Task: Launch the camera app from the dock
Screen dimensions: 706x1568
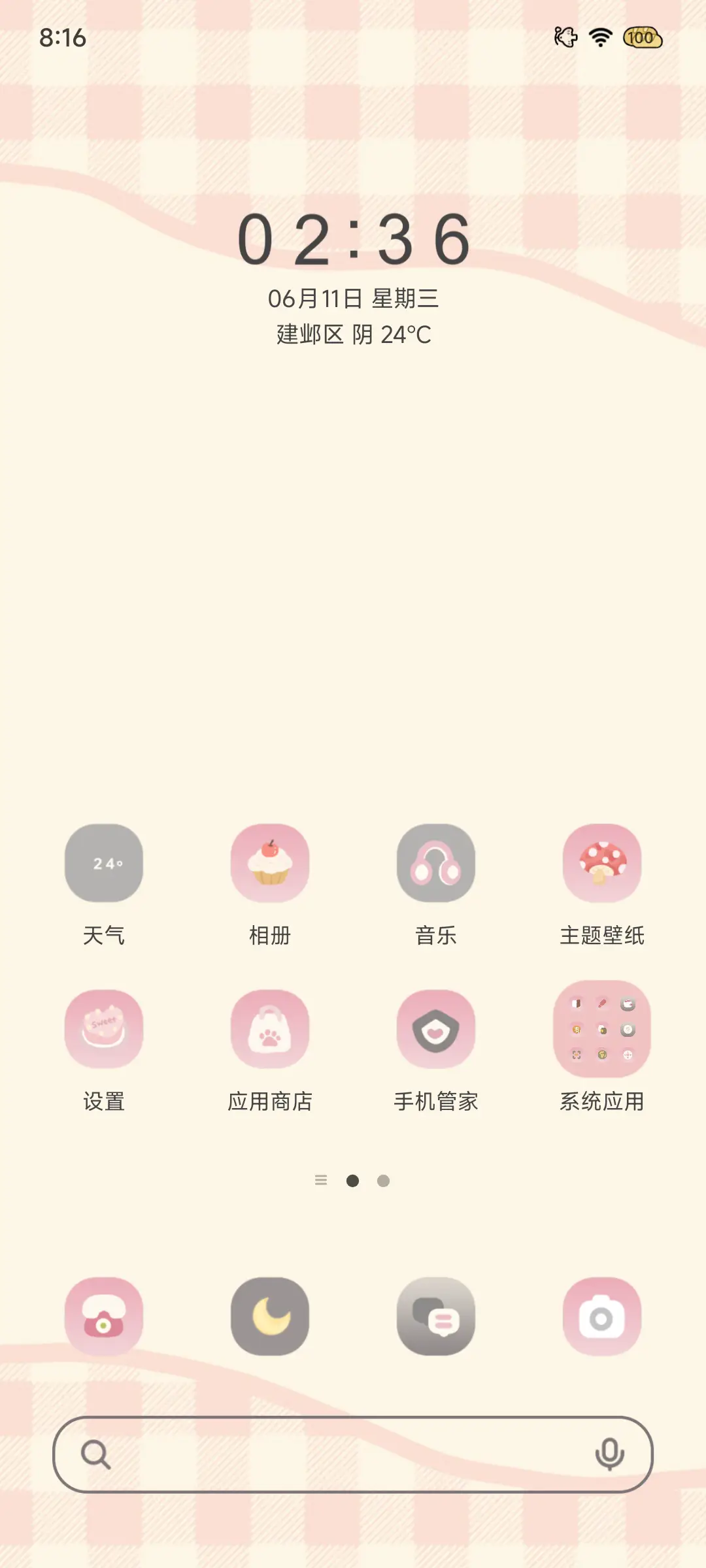Action: [x=602, y=1316]
